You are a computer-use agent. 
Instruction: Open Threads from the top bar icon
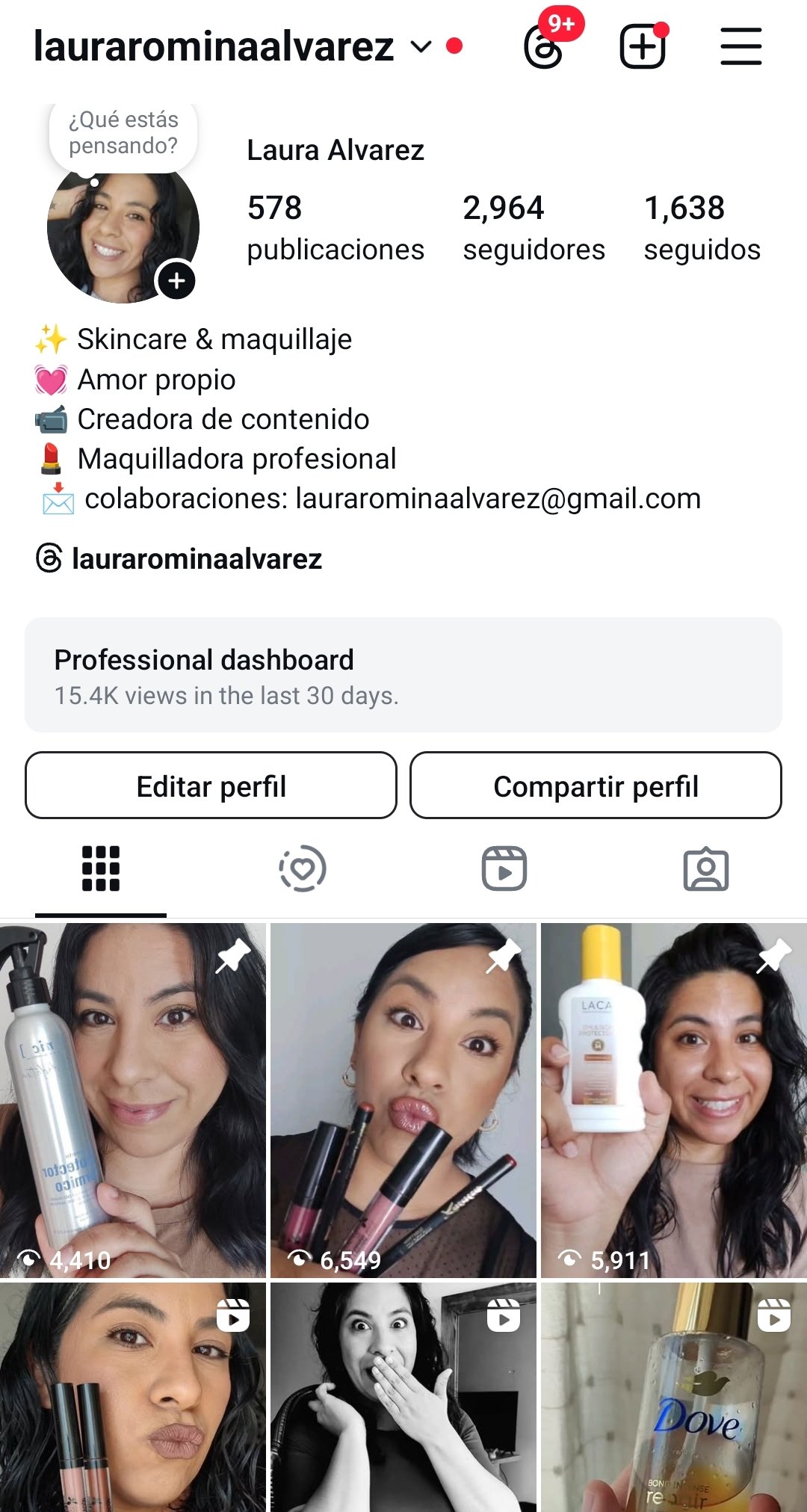[x=544, y=47]
